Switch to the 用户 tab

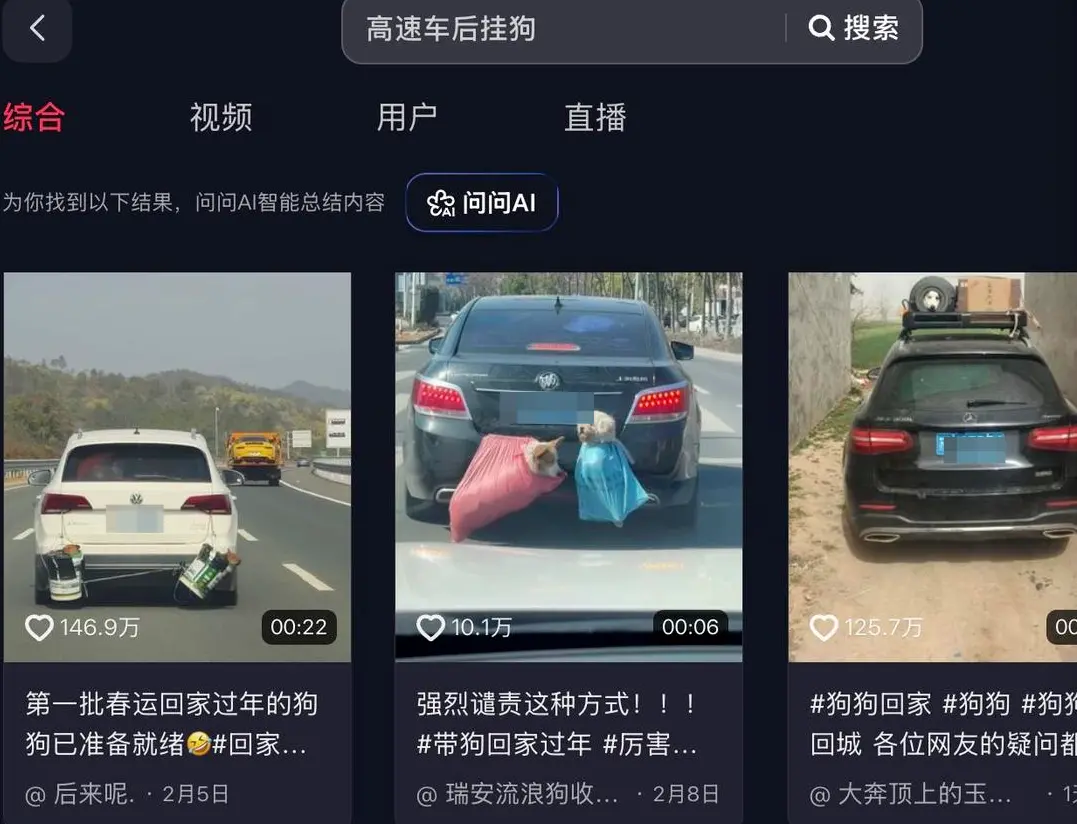click(x=407, y=117)
